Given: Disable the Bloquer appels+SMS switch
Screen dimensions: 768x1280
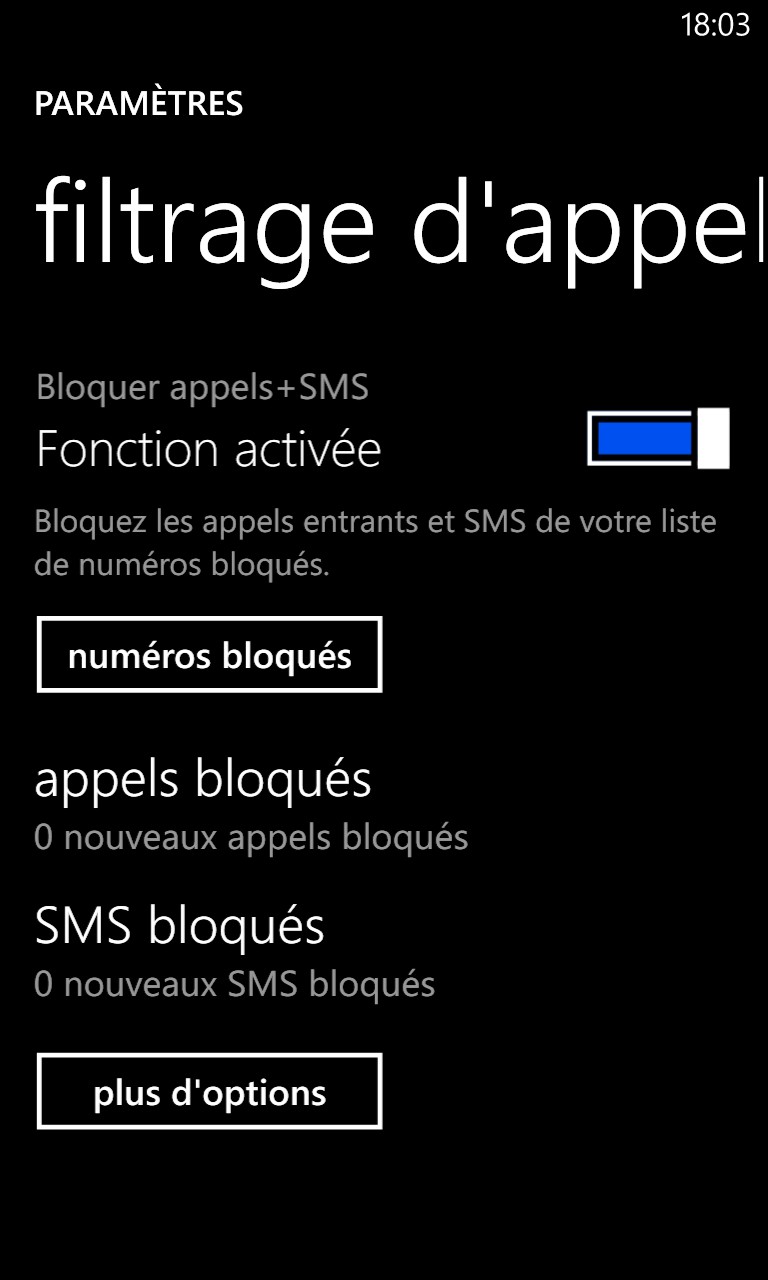Looking at the screenshot, I should point(658,438).
